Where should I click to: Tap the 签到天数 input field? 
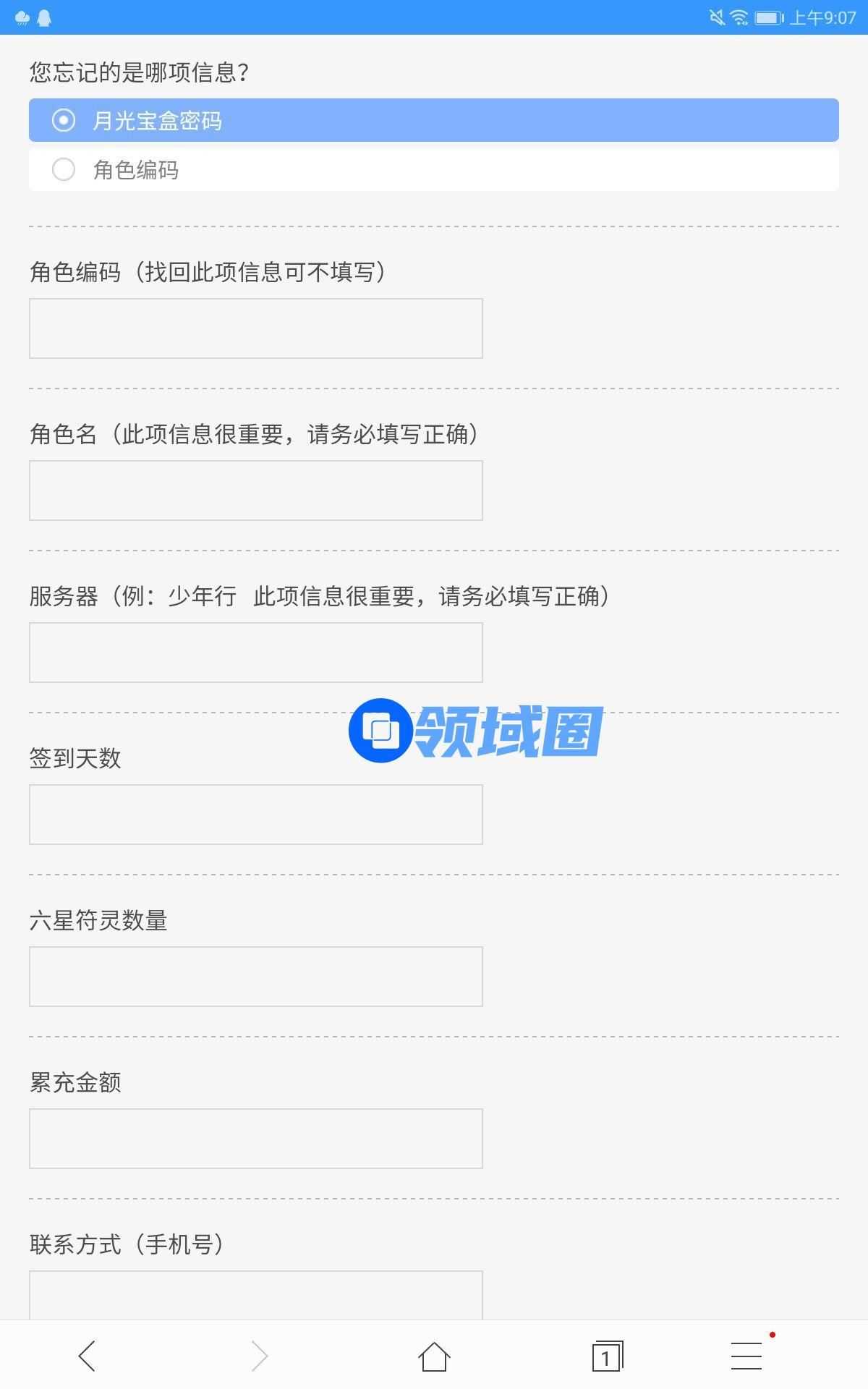coord(255,815)
